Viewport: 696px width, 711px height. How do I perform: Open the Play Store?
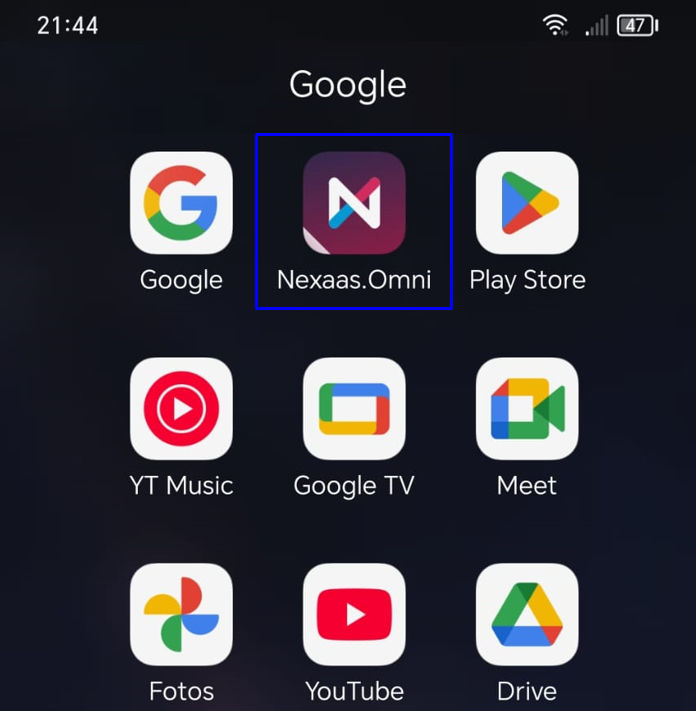pos(527,203)
